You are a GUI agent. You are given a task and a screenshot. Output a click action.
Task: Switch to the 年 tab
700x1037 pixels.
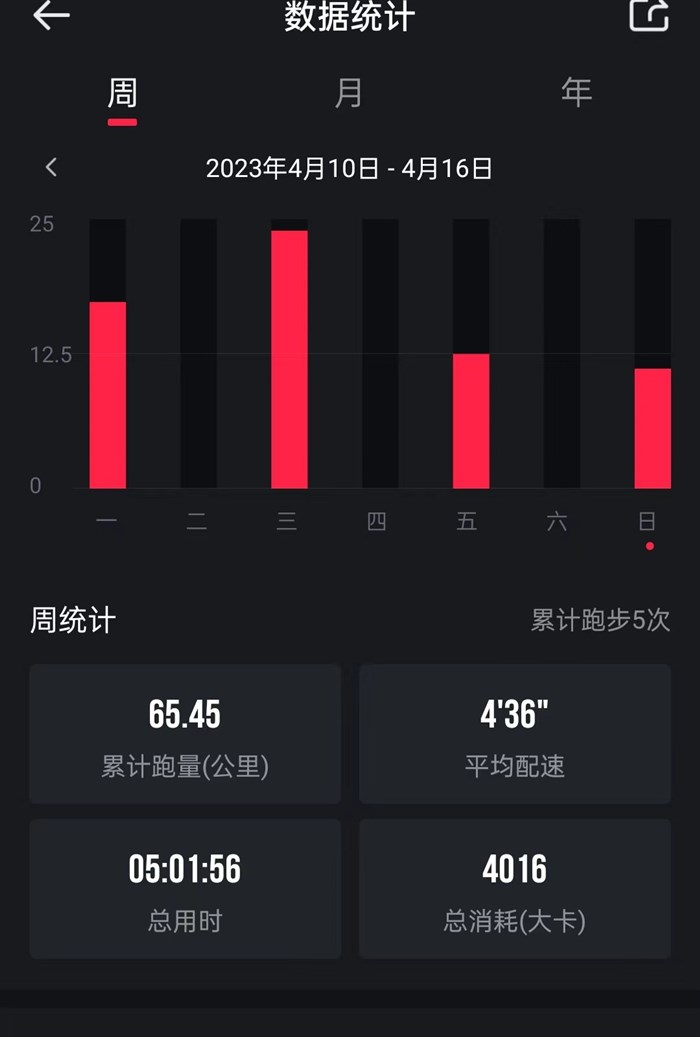pos(576,94)
